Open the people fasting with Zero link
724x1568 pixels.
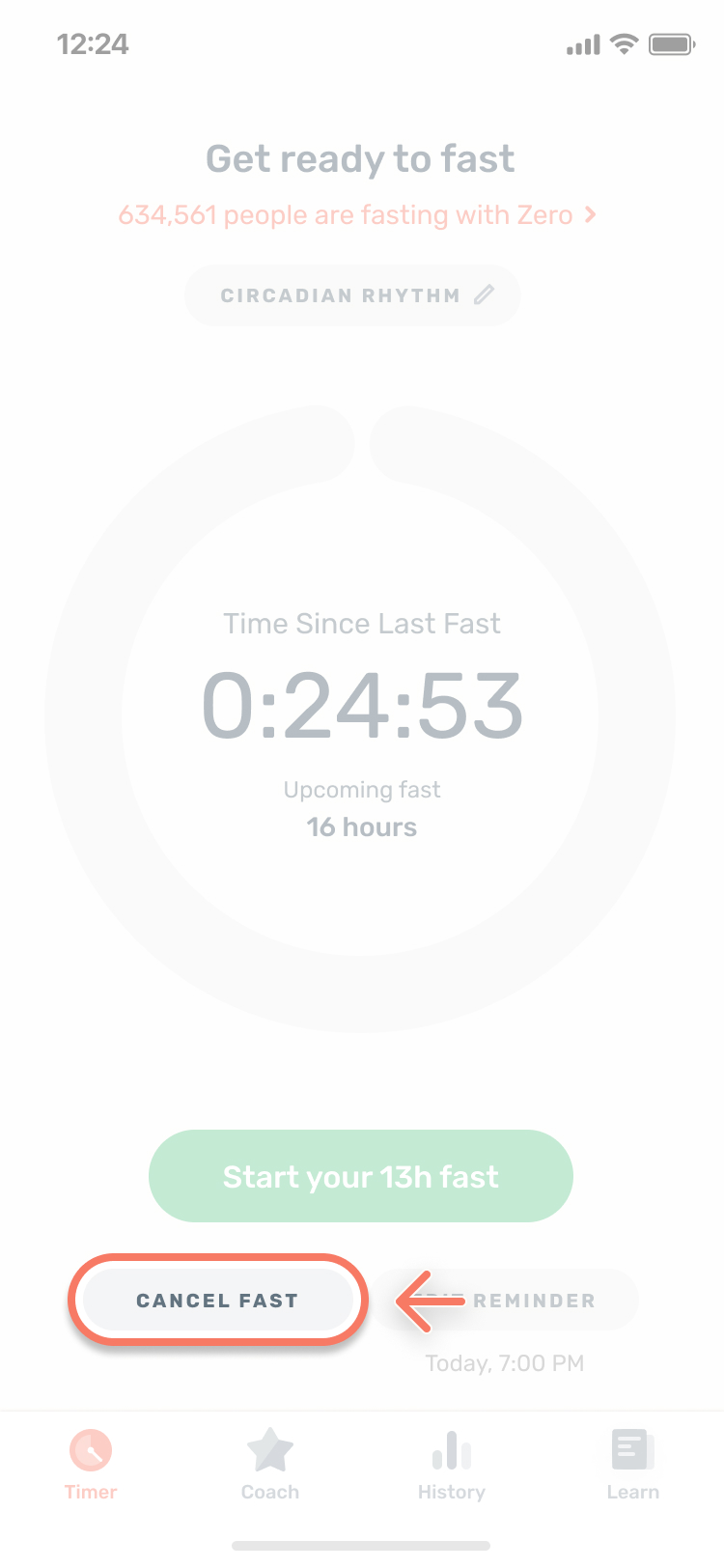pos(357,214)
